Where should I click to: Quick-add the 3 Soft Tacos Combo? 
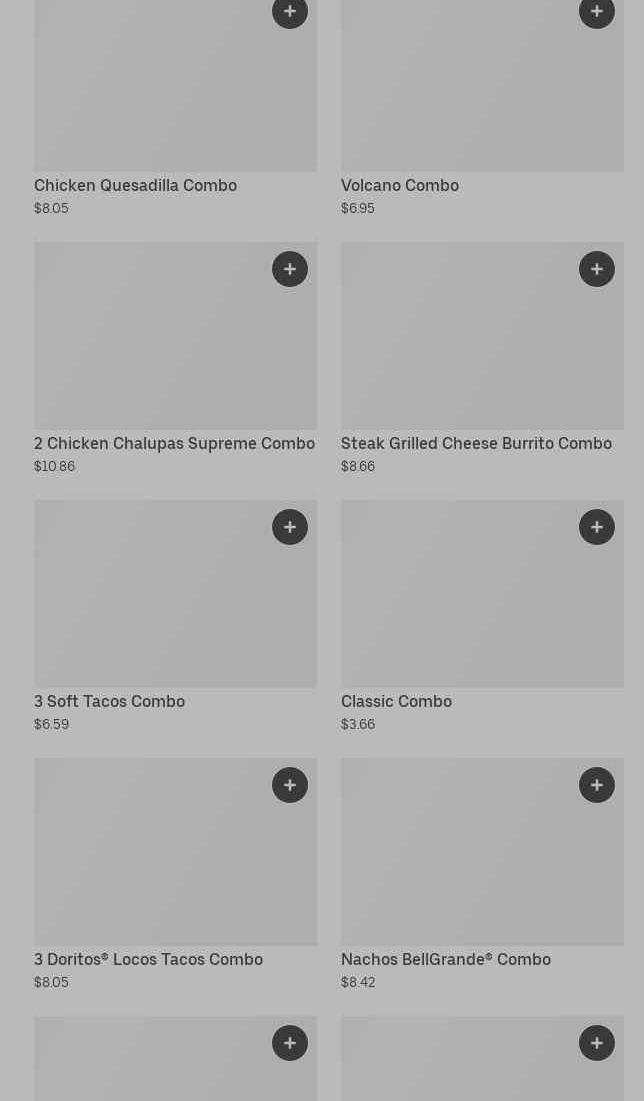[290, 527]
